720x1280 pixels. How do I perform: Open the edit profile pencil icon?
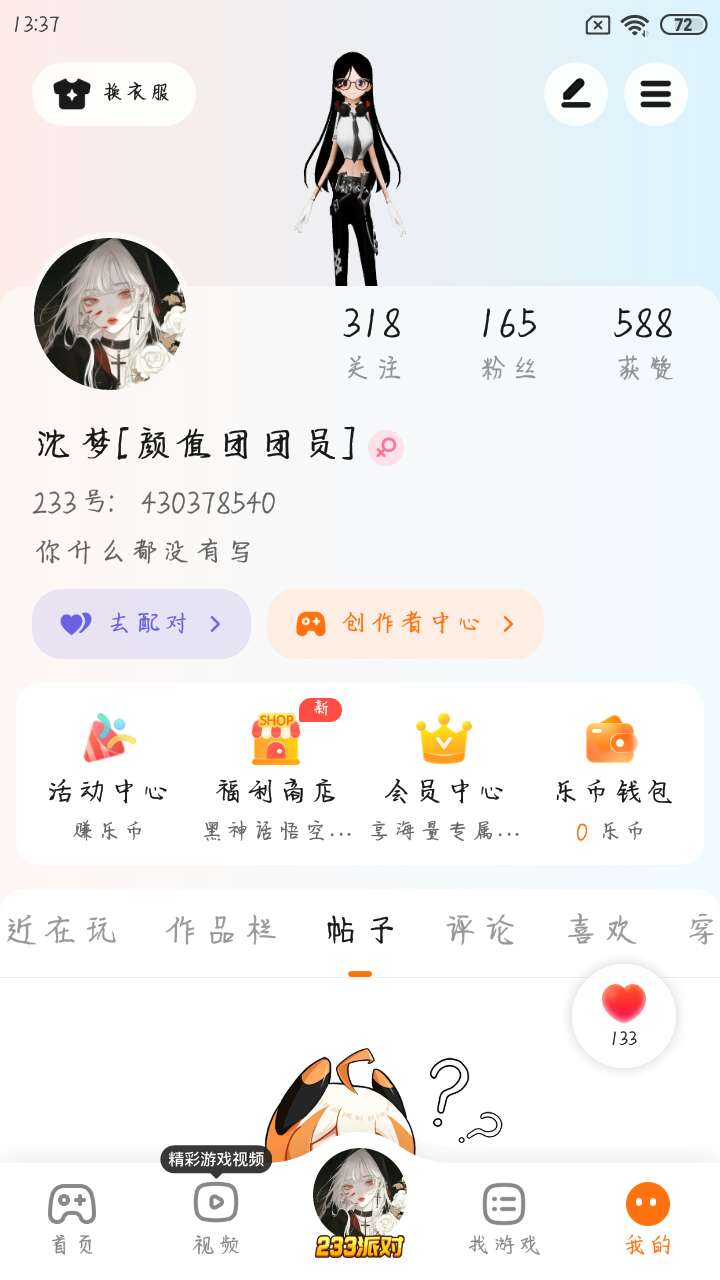(x=575, y=94)
